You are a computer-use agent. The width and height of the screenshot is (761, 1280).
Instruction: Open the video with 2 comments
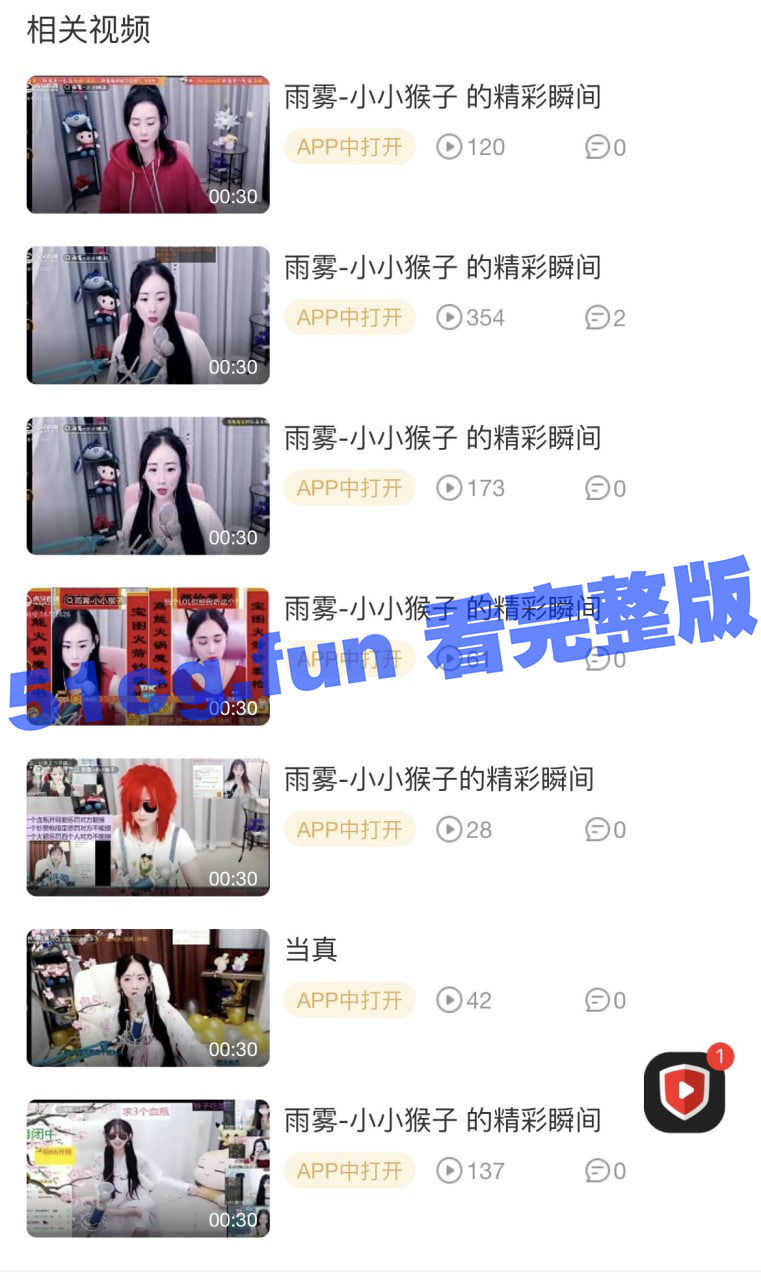(x=148, y=315)
